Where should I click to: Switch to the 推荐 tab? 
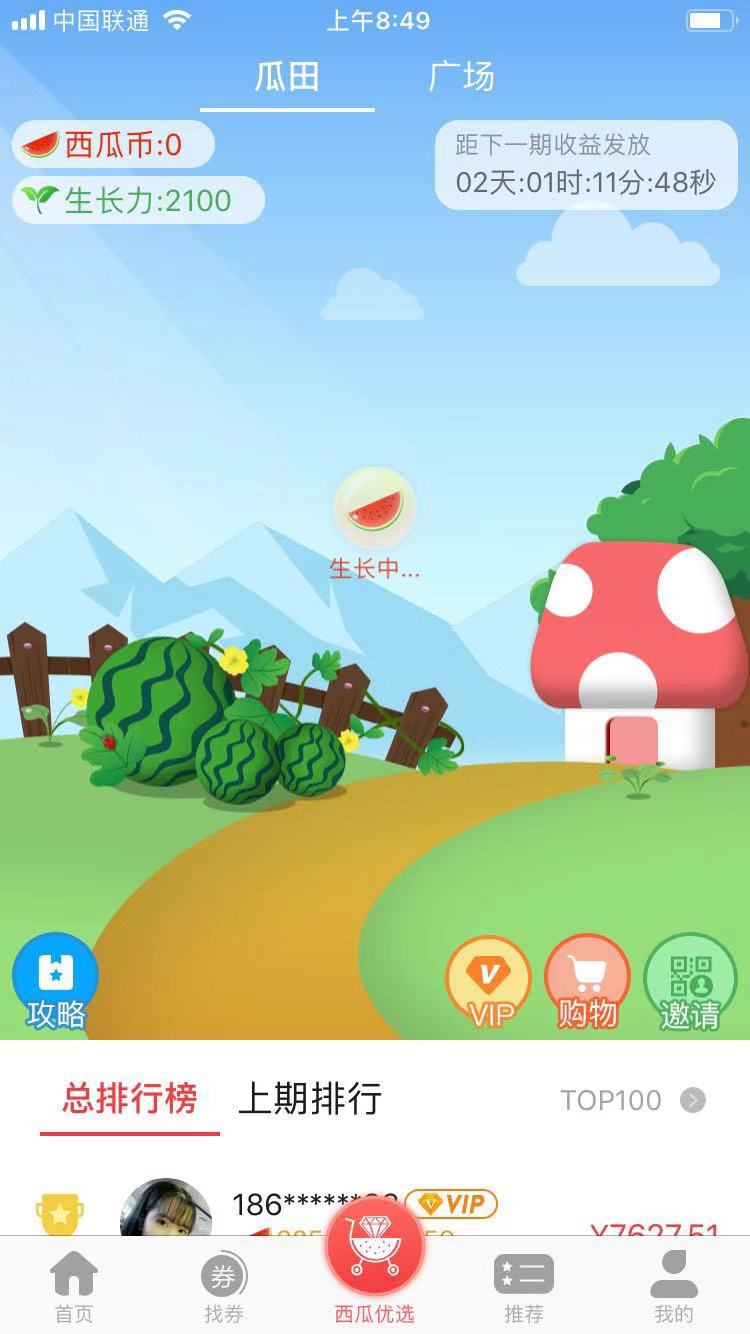(x=524, y=1288)
